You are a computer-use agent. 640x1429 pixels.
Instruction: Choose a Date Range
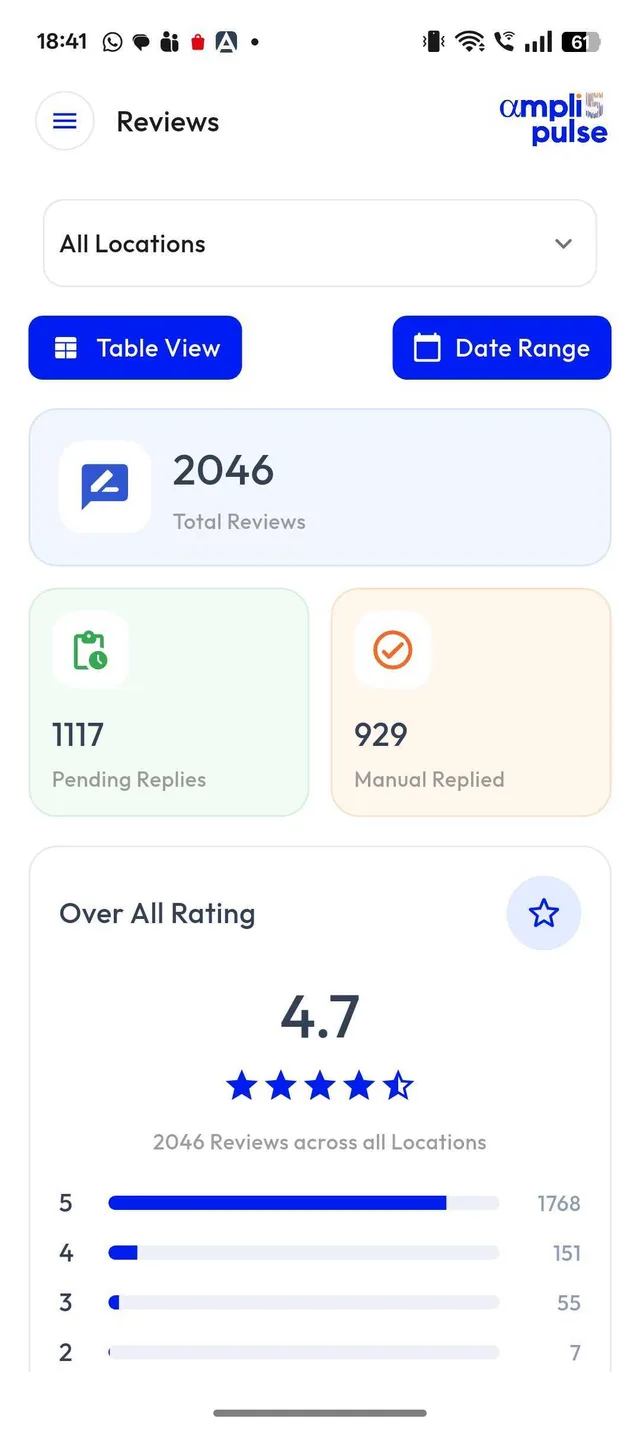pyautogui.click(x=502, y=348)
